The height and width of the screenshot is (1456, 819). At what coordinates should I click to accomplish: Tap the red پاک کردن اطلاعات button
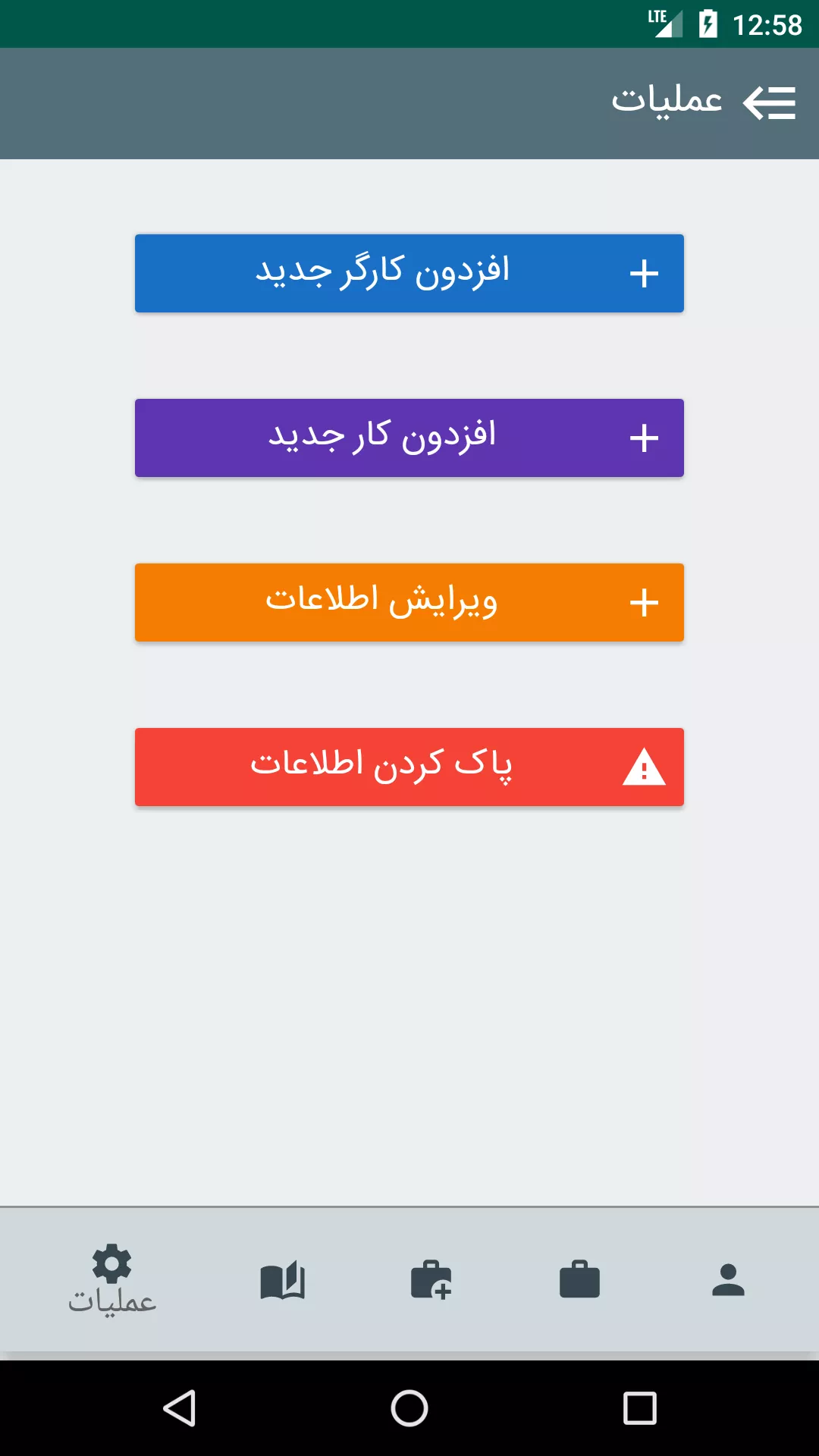pyautogui.click(x=409, y=767)
